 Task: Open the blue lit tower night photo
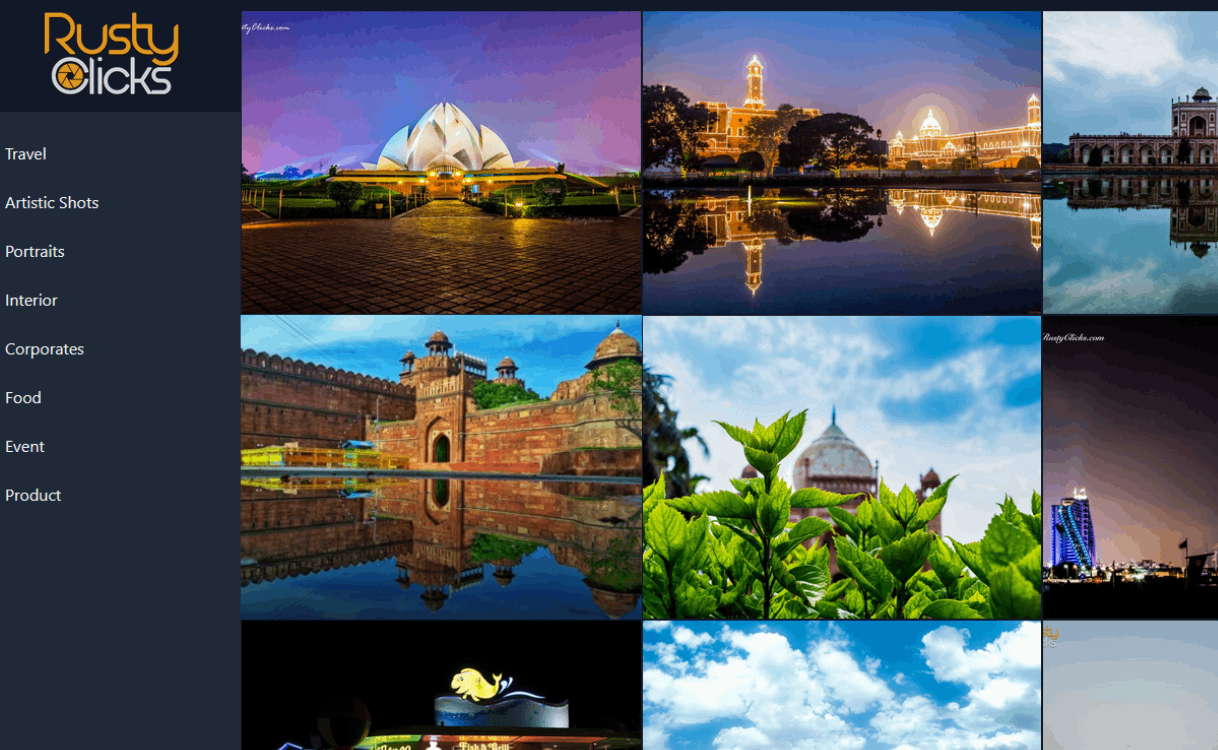pos(1130,467)
